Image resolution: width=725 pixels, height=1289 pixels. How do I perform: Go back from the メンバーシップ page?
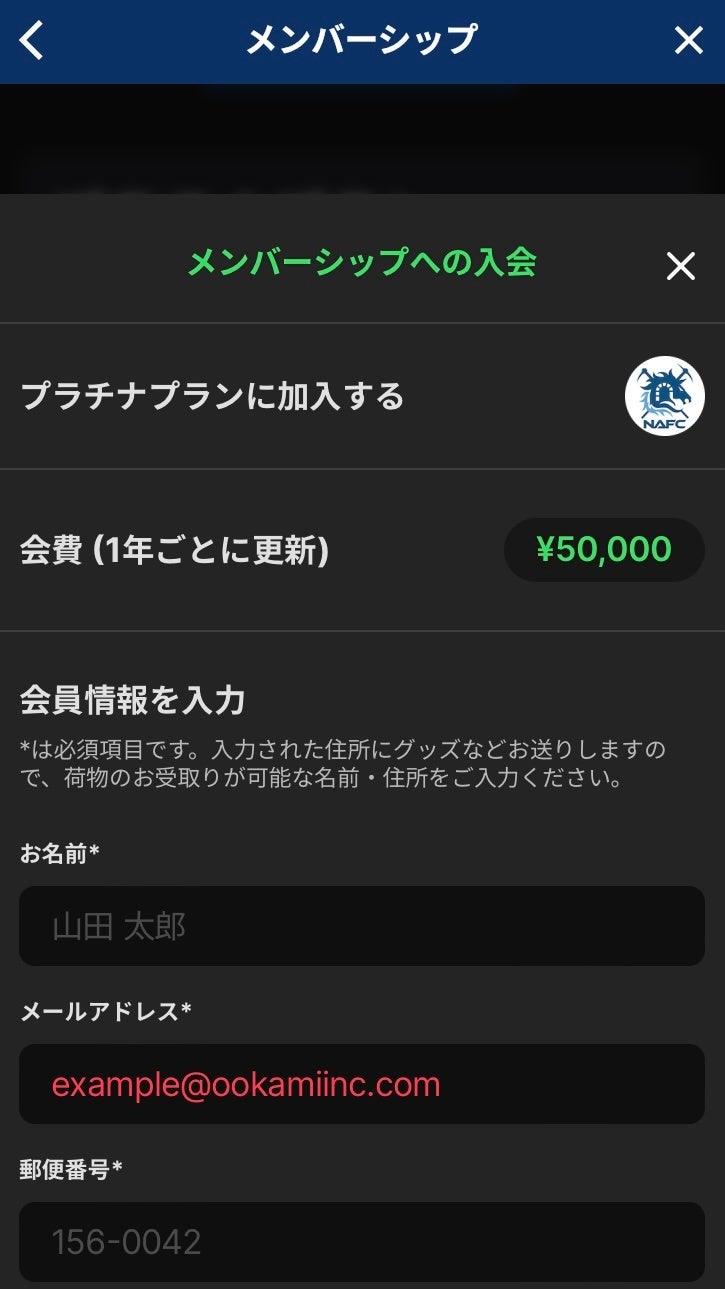[32, 41]
